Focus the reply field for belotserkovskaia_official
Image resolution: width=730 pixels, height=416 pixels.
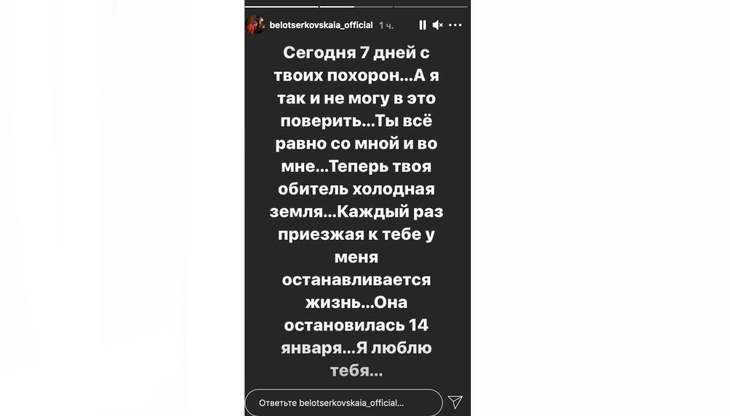[x=345, y=402]
